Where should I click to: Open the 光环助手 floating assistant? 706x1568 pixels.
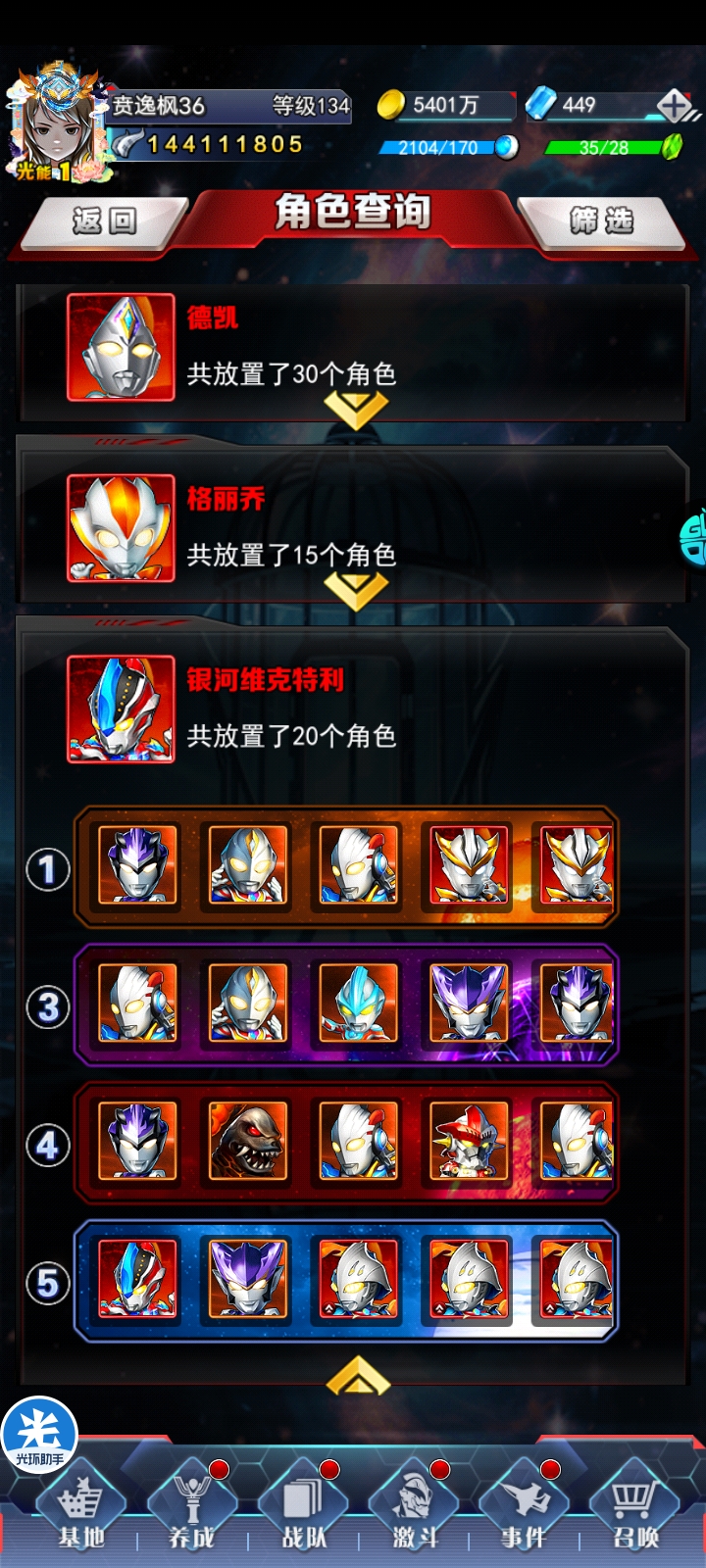click(39, 1436)
